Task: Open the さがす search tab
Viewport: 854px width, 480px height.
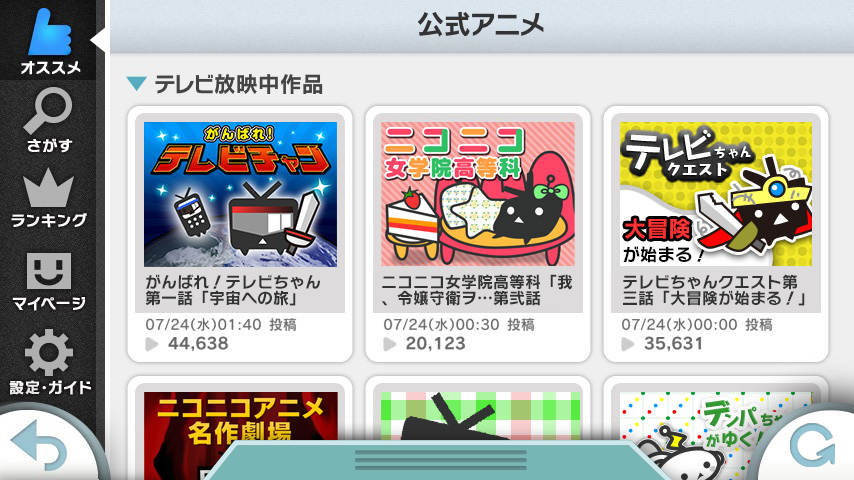Action: tap(48, 122)
